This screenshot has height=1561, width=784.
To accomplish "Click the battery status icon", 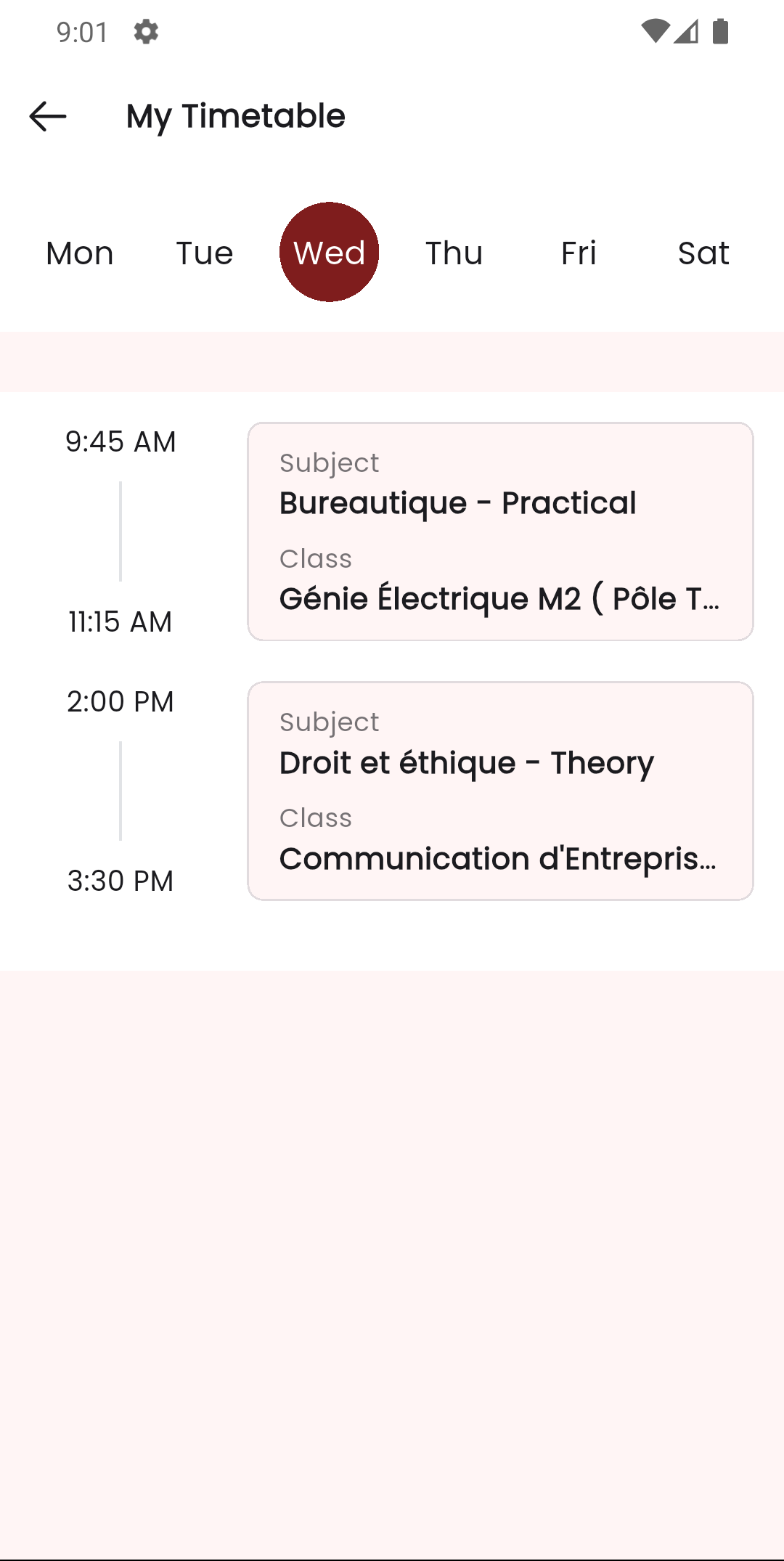I will tap(721, 32).
